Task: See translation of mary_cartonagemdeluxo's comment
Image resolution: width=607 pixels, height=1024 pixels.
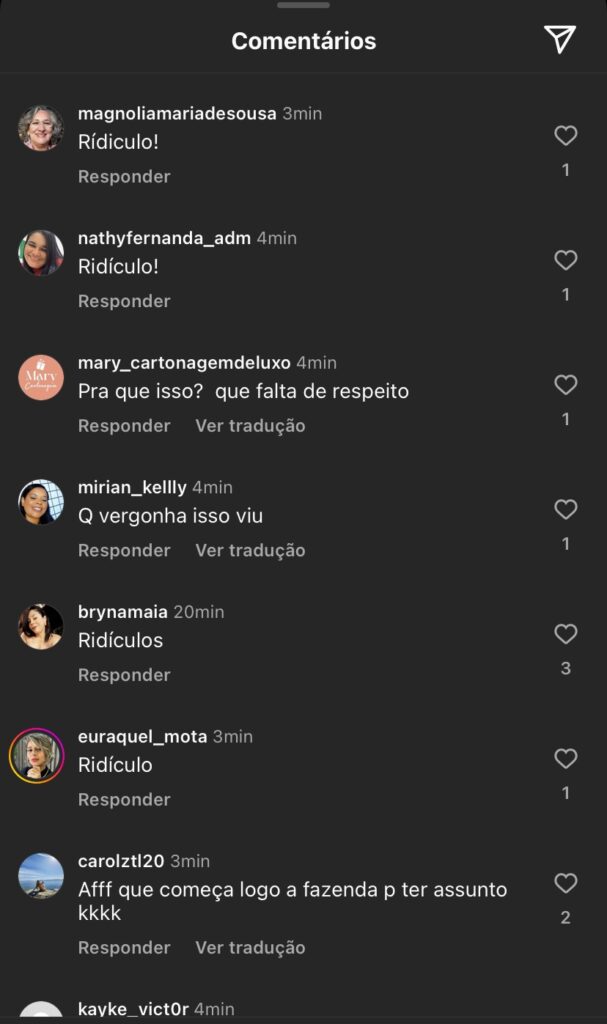Action: pyautogui.click(x=250, y=426)
